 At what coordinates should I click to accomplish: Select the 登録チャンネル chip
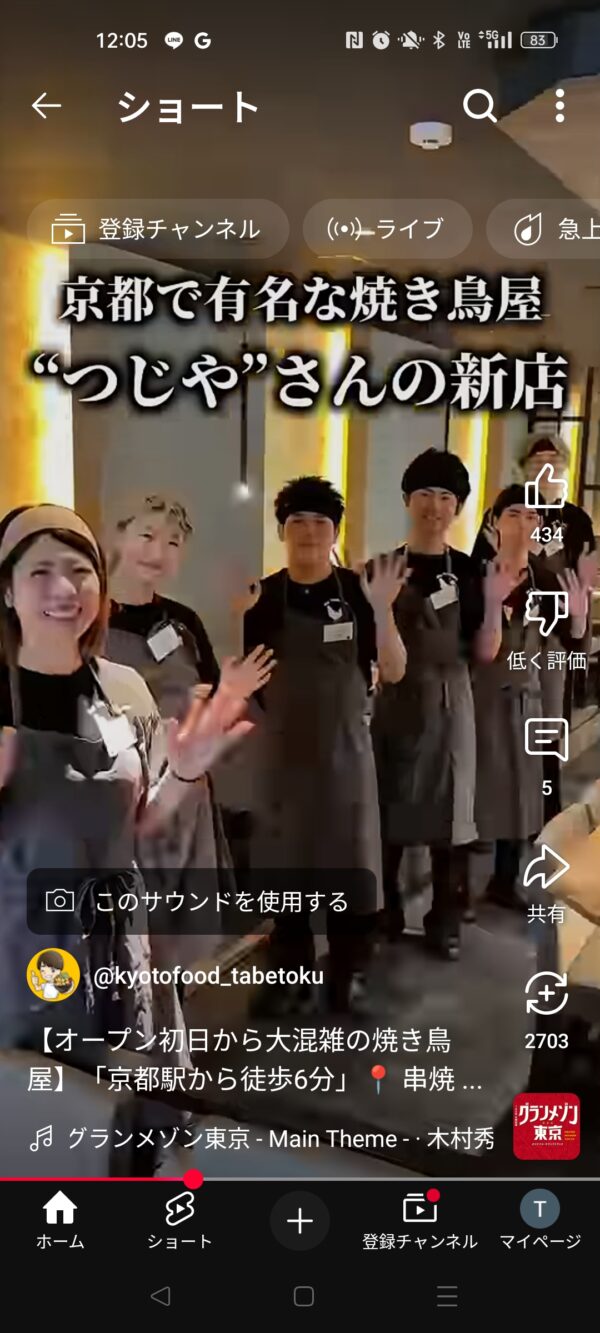point(157,229)
